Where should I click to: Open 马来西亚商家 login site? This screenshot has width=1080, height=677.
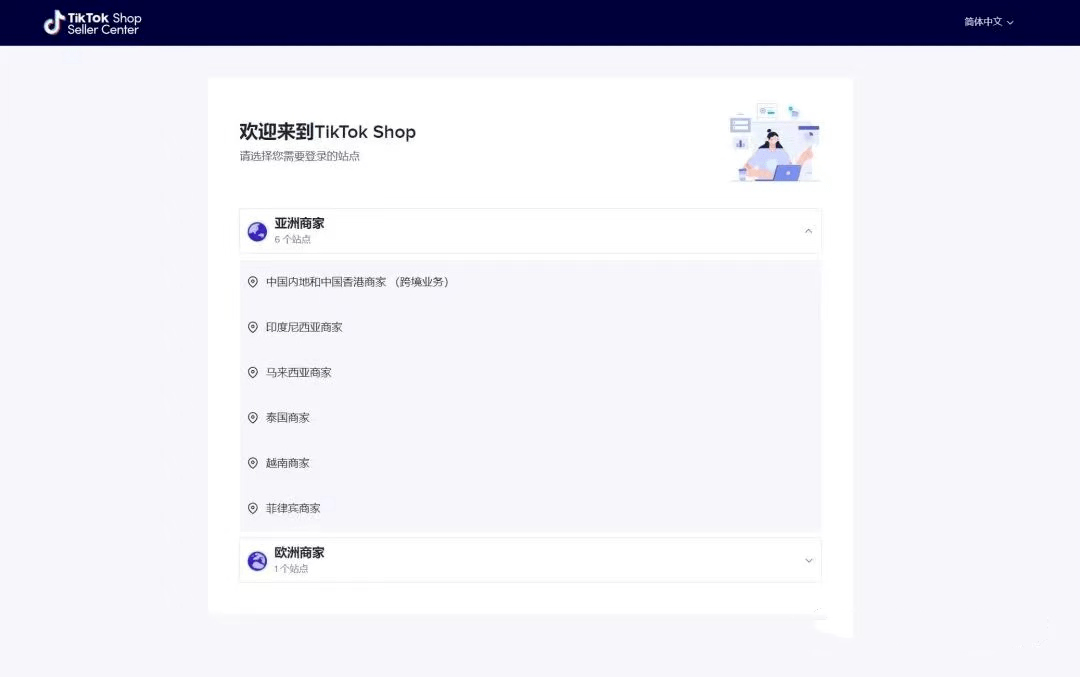298,372
